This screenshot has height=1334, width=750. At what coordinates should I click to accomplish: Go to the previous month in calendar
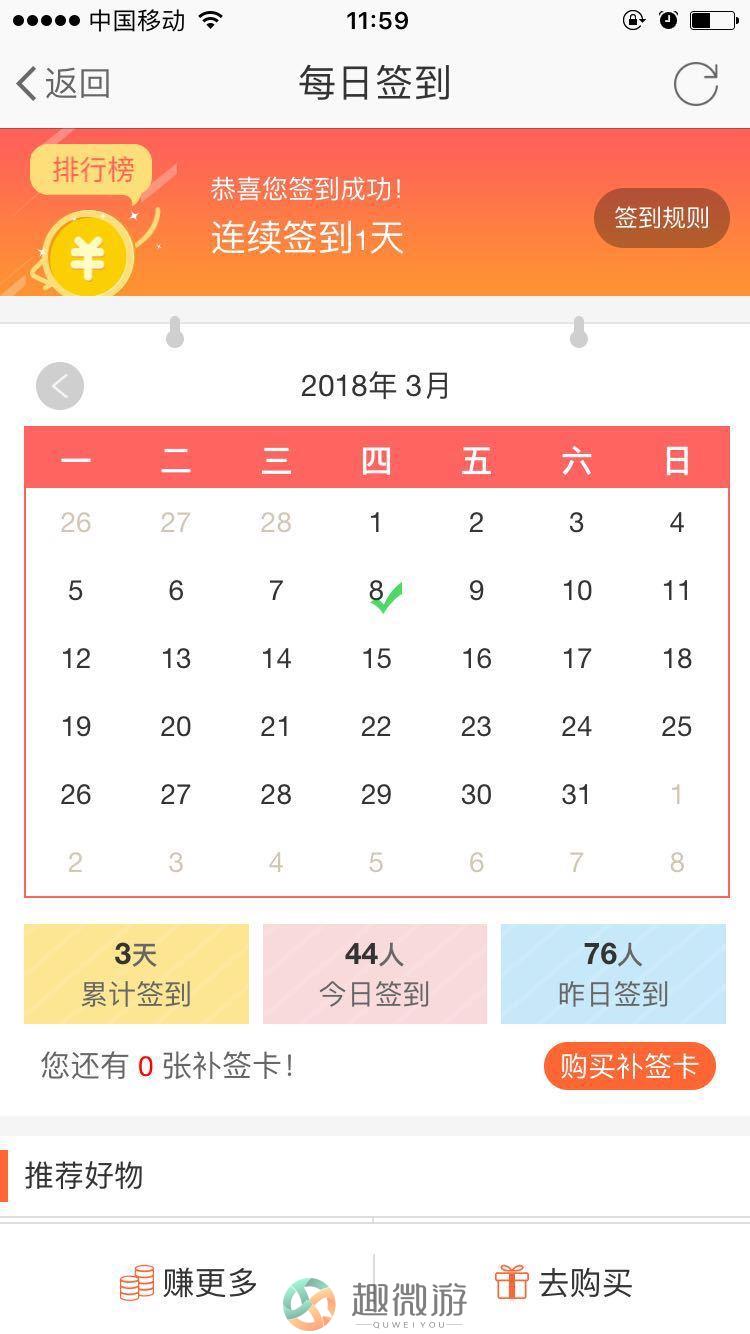(60, 386)
